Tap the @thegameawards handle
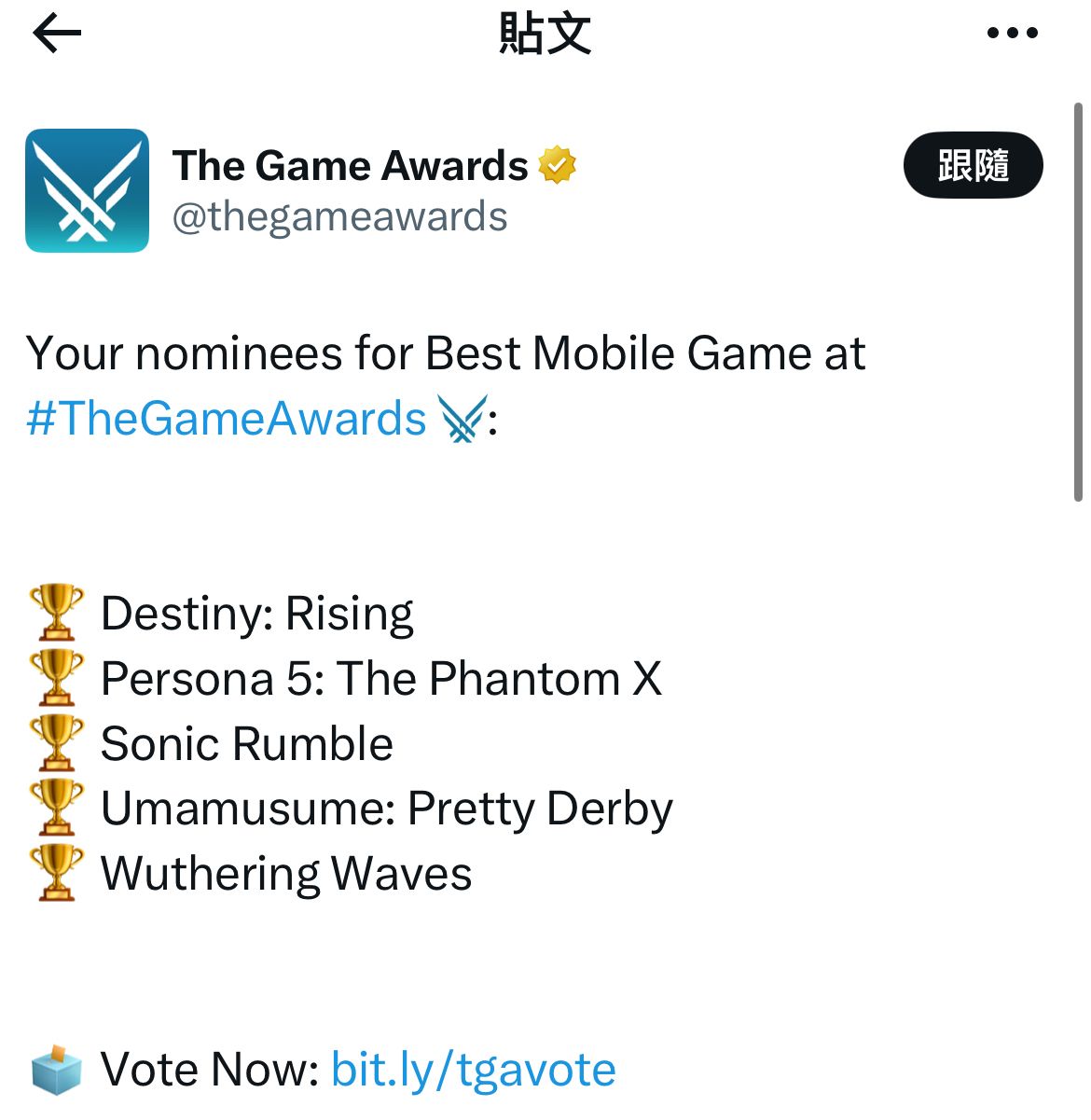The height and width of the screenshot is (1120, 1091). [339, 216]
